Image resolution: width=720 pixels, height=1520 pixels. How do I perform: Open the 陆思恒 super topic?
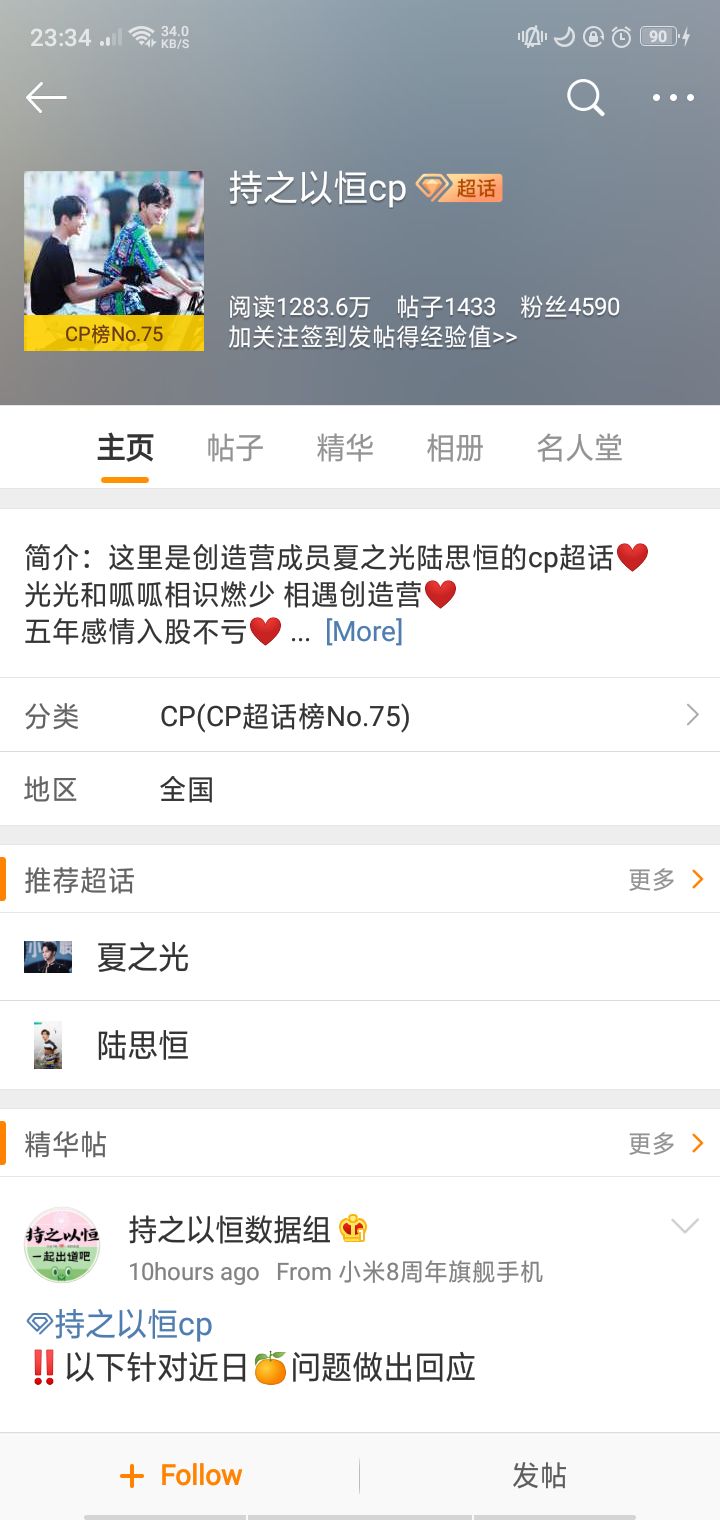coord(143,1045)
